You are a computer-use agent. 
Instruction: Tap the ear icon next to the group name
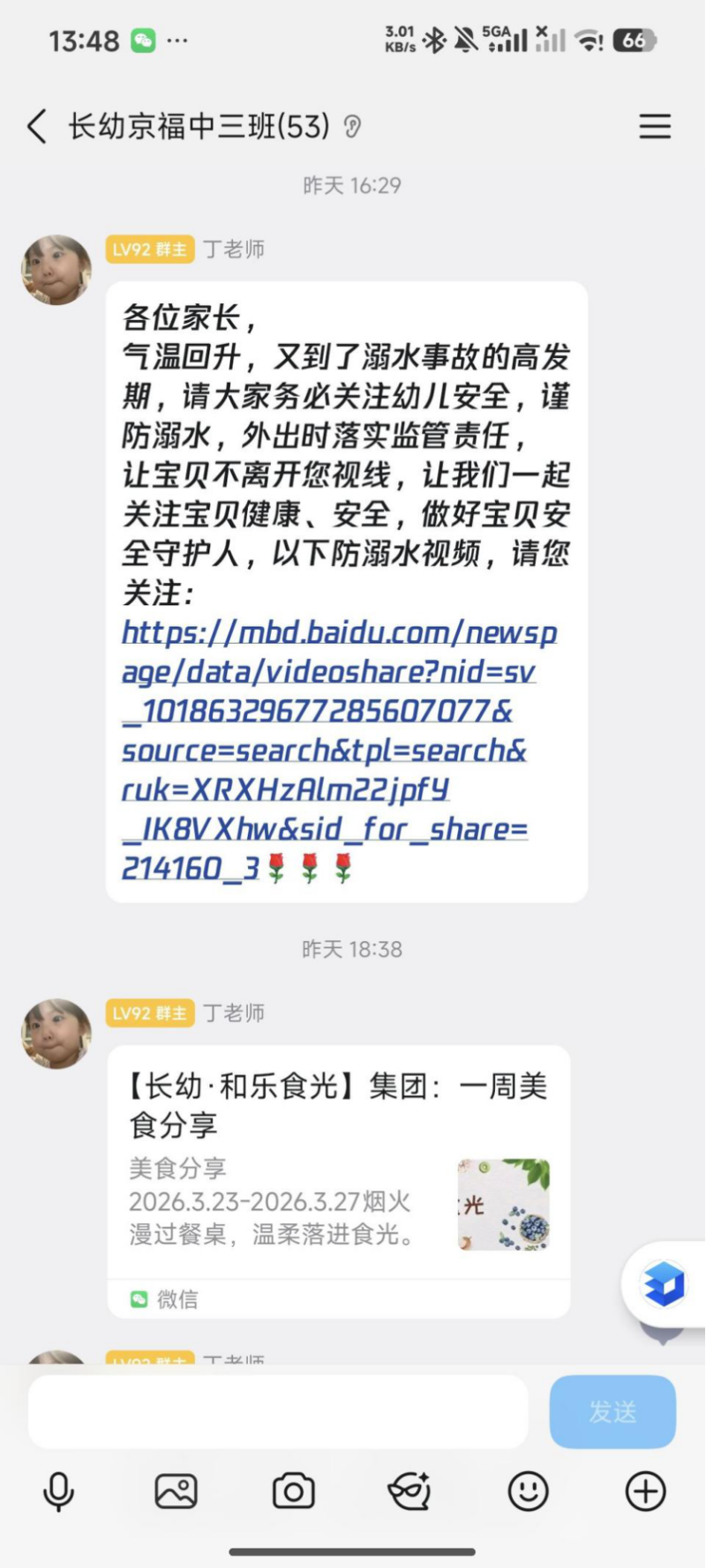coord(353,127)
